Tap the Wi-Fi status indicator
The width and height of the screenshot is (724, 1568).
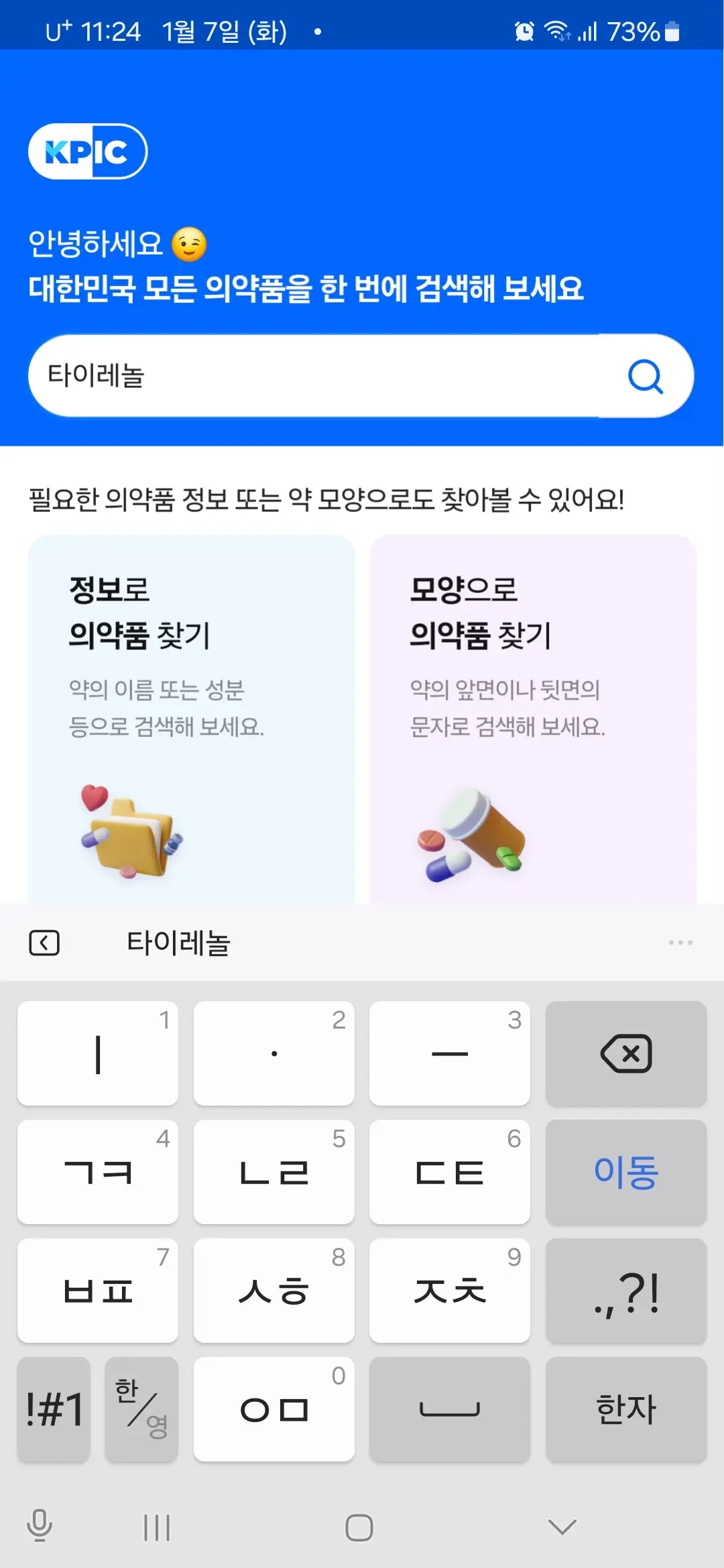(x=558, y=31)
